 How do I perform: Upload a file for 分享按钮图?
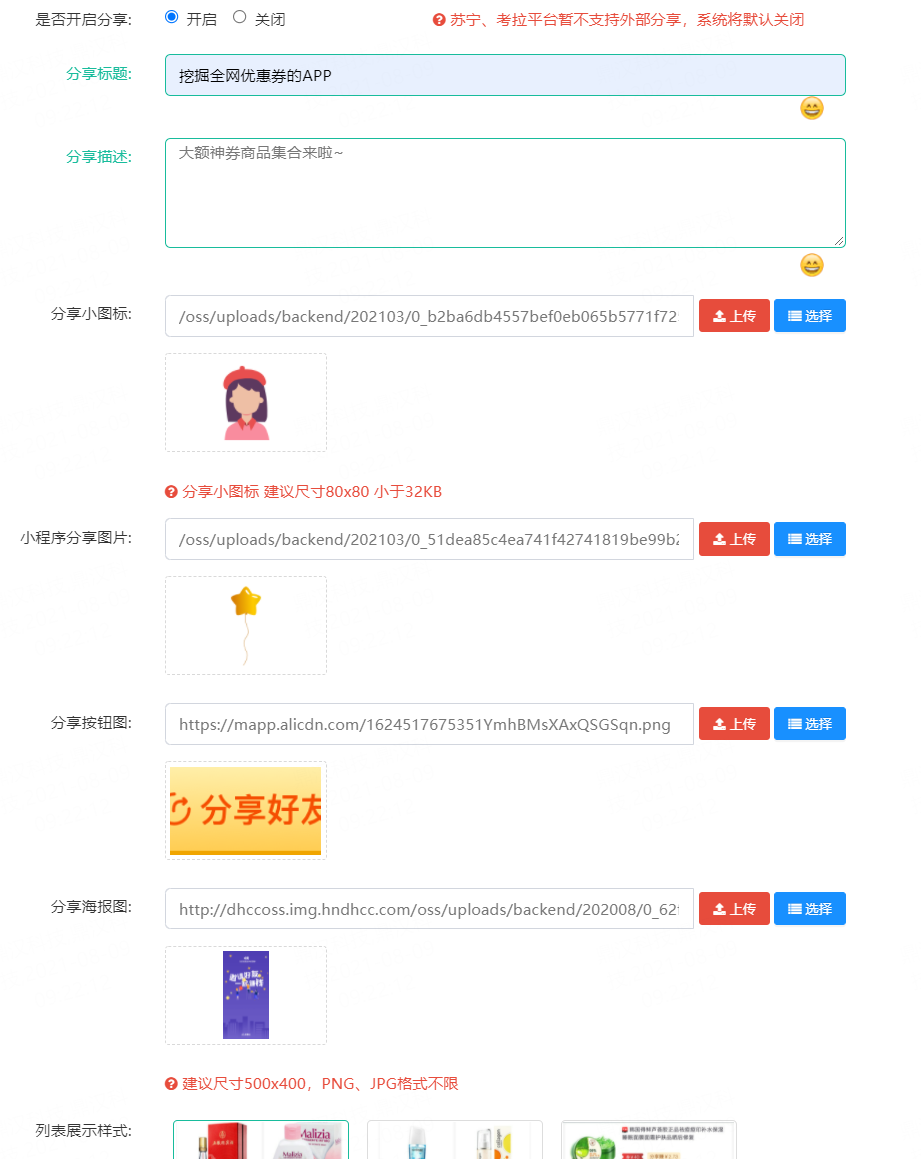734,724
